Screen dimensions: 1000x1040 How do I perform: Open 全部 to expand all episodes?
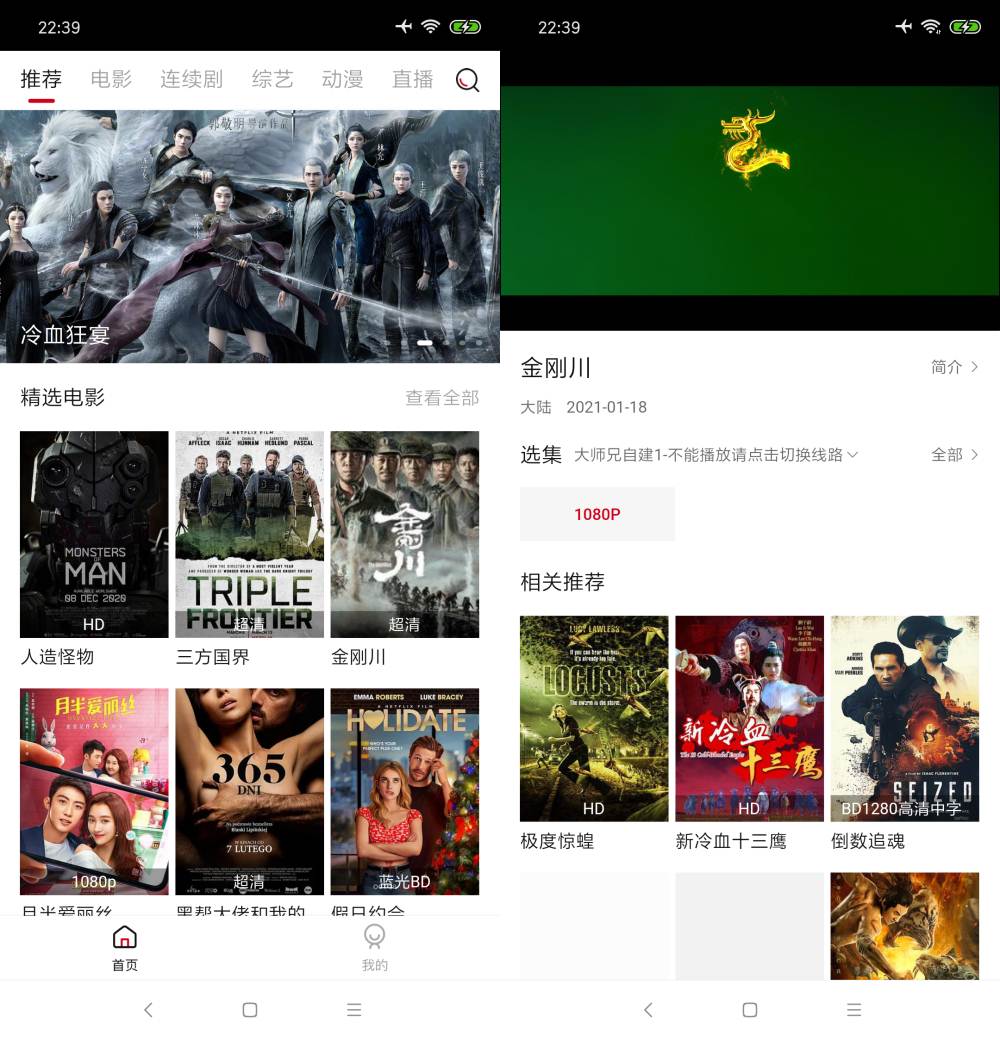(953, 455)
